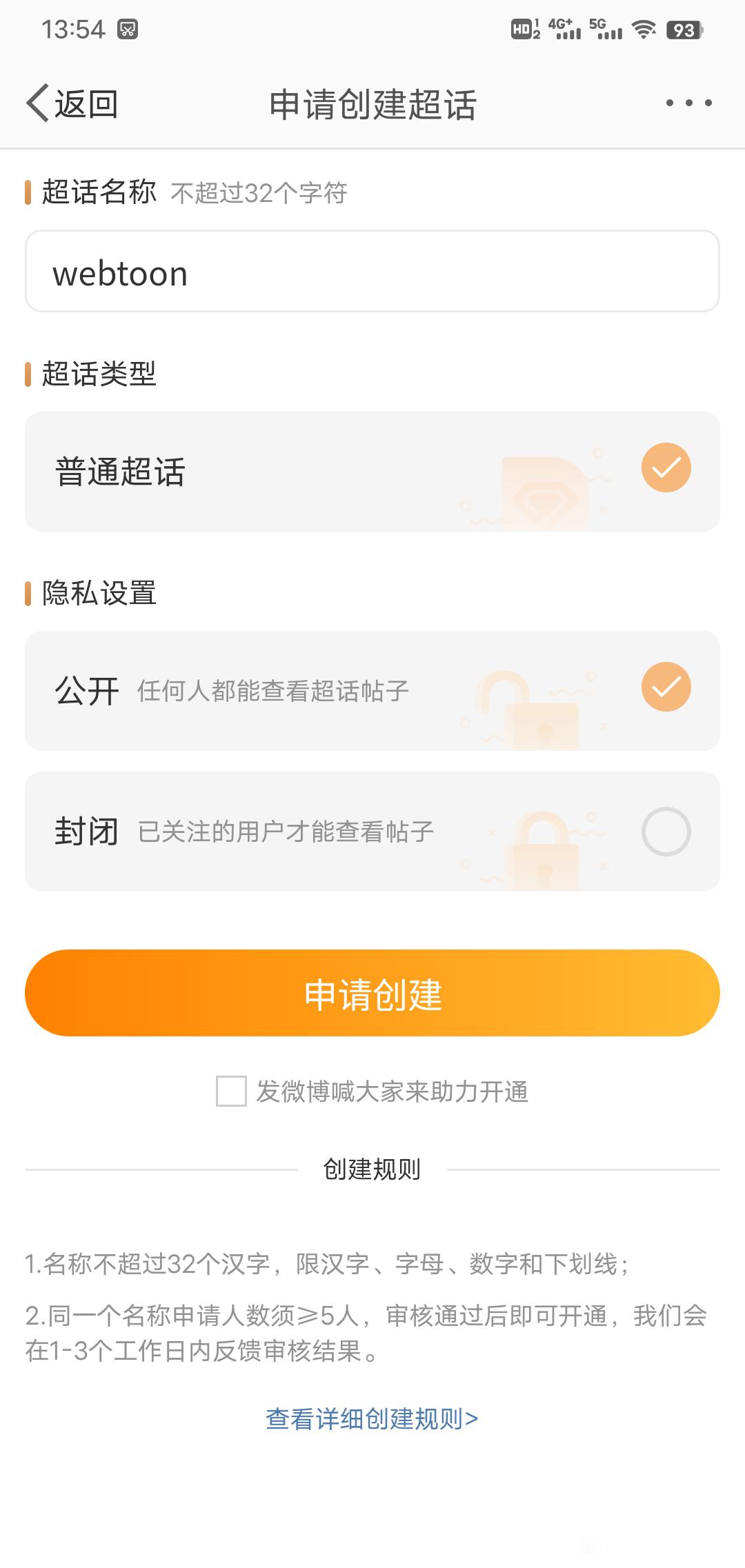Check the 发微博喊大家来助力开通 box

(x=231, y=1092)
